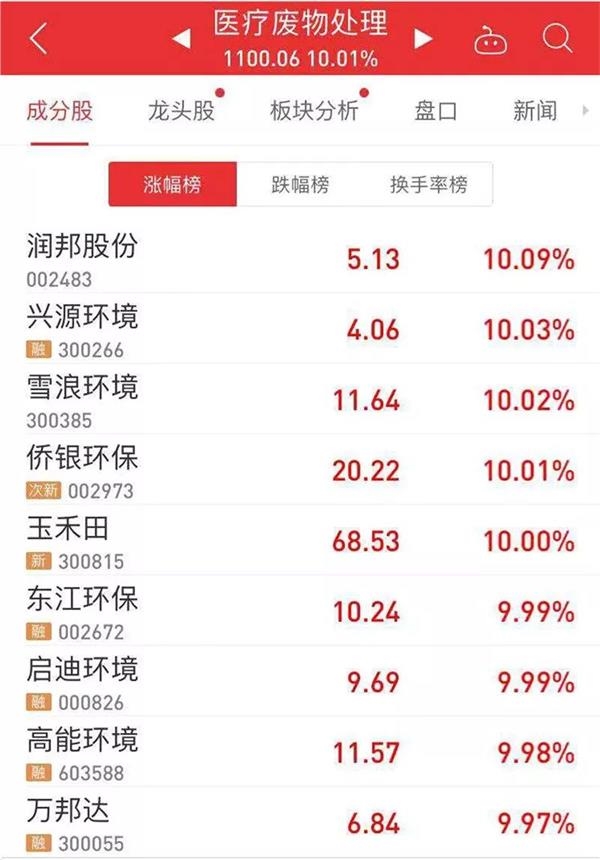Select the 盘口 tab
Screen dimensions: 600x860
pos(436,110)
